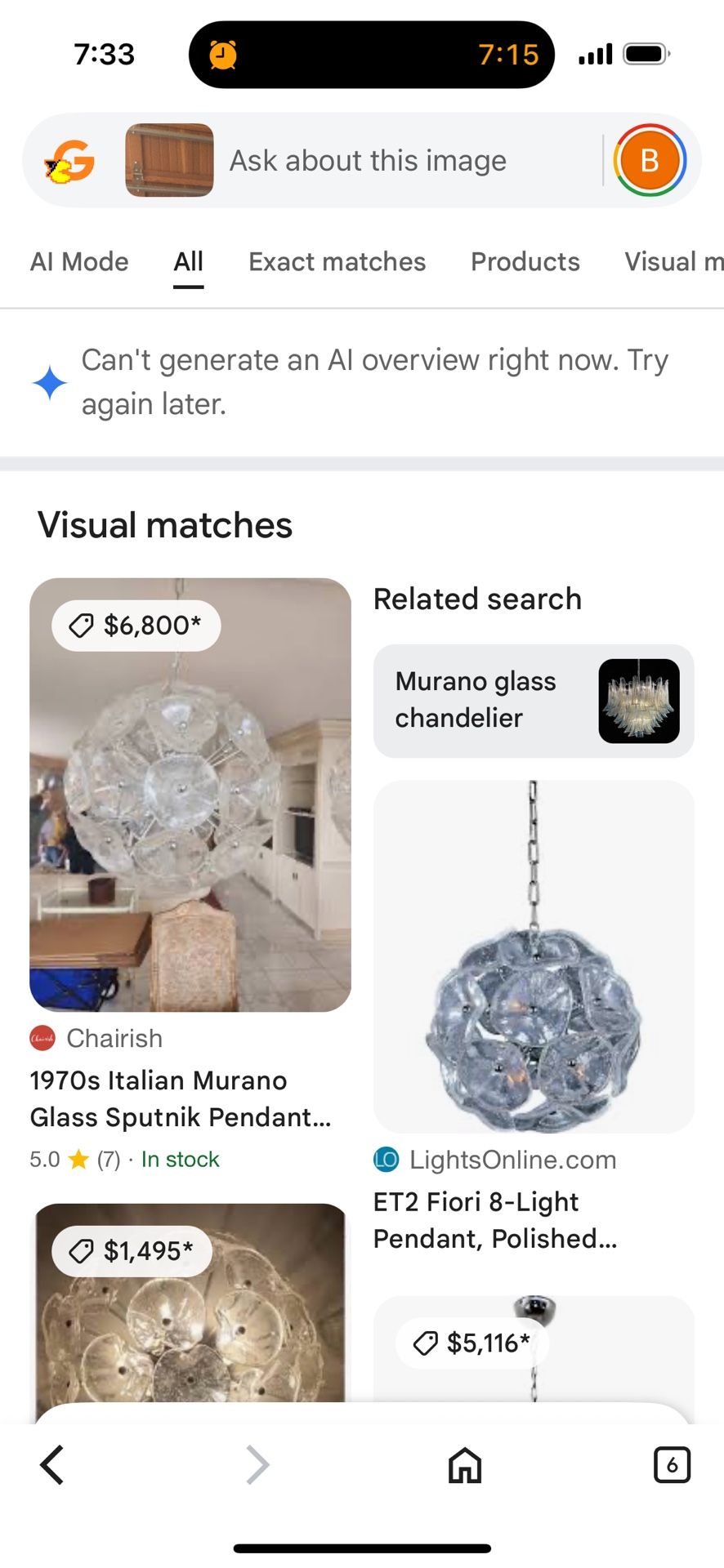Tap the price tag icon on $6,800 label

coord(80,625)
